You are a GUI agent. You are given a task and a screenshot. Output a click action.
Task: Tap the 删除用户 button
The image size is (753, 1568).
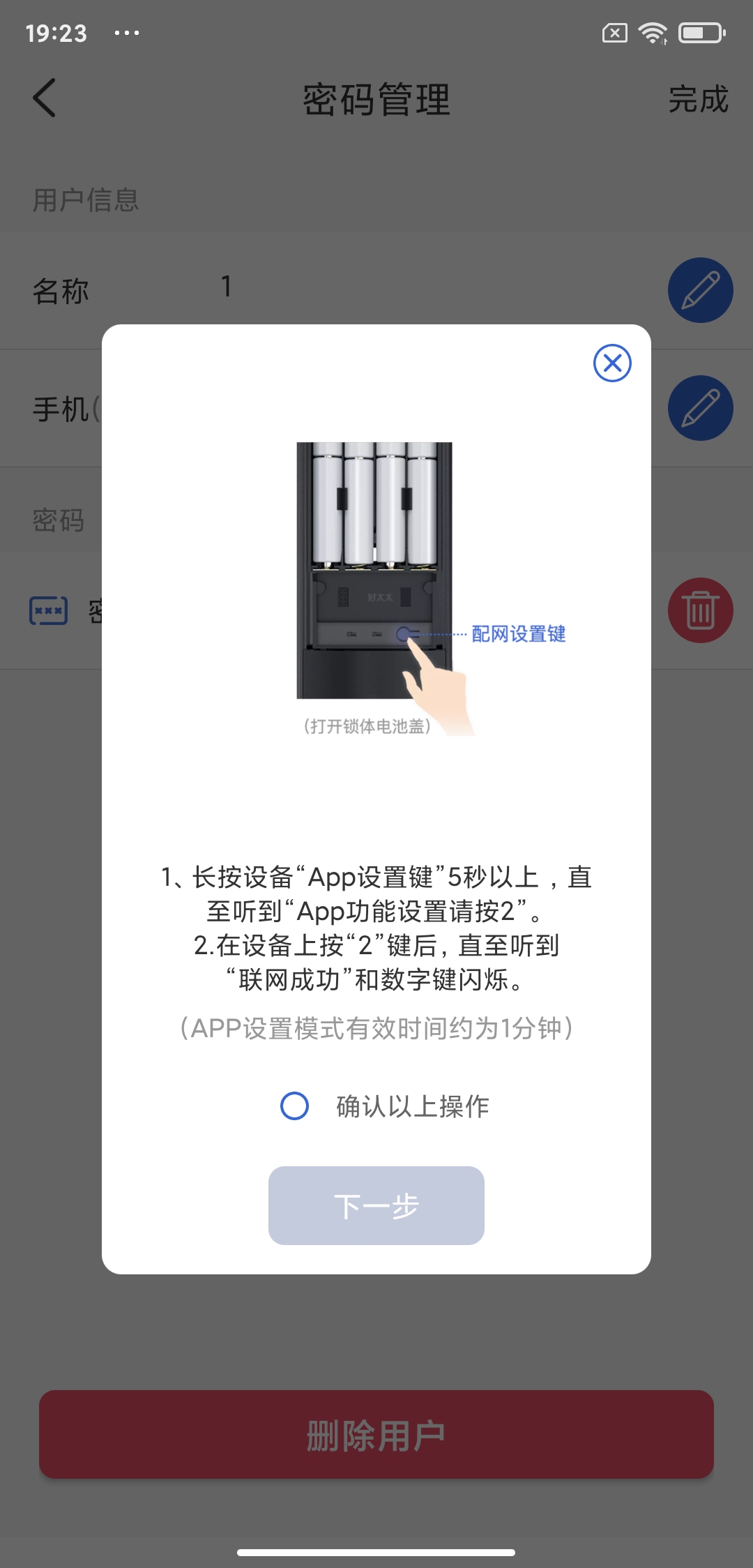point(376,1434)
